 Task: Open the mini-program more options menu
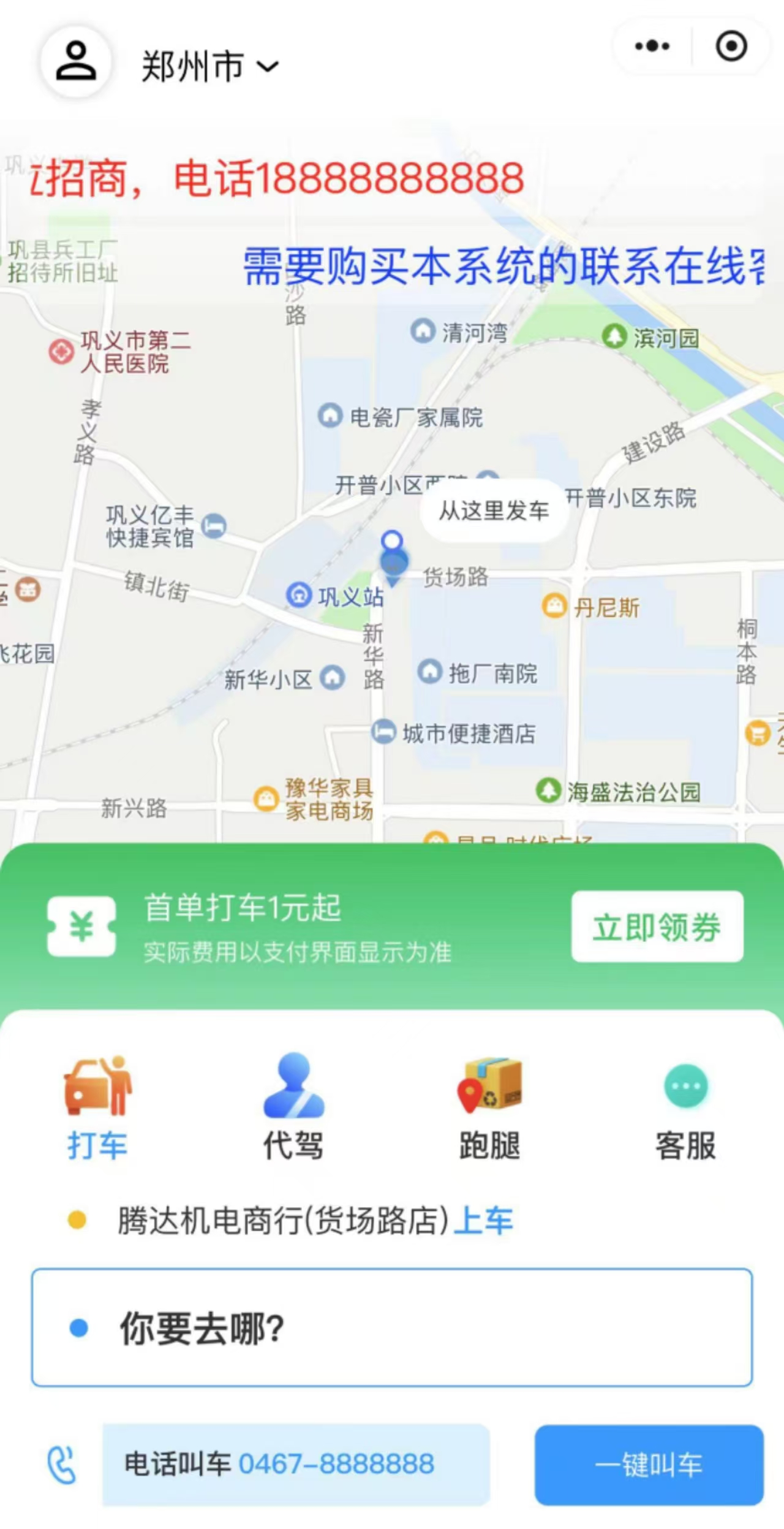[652, 46]
